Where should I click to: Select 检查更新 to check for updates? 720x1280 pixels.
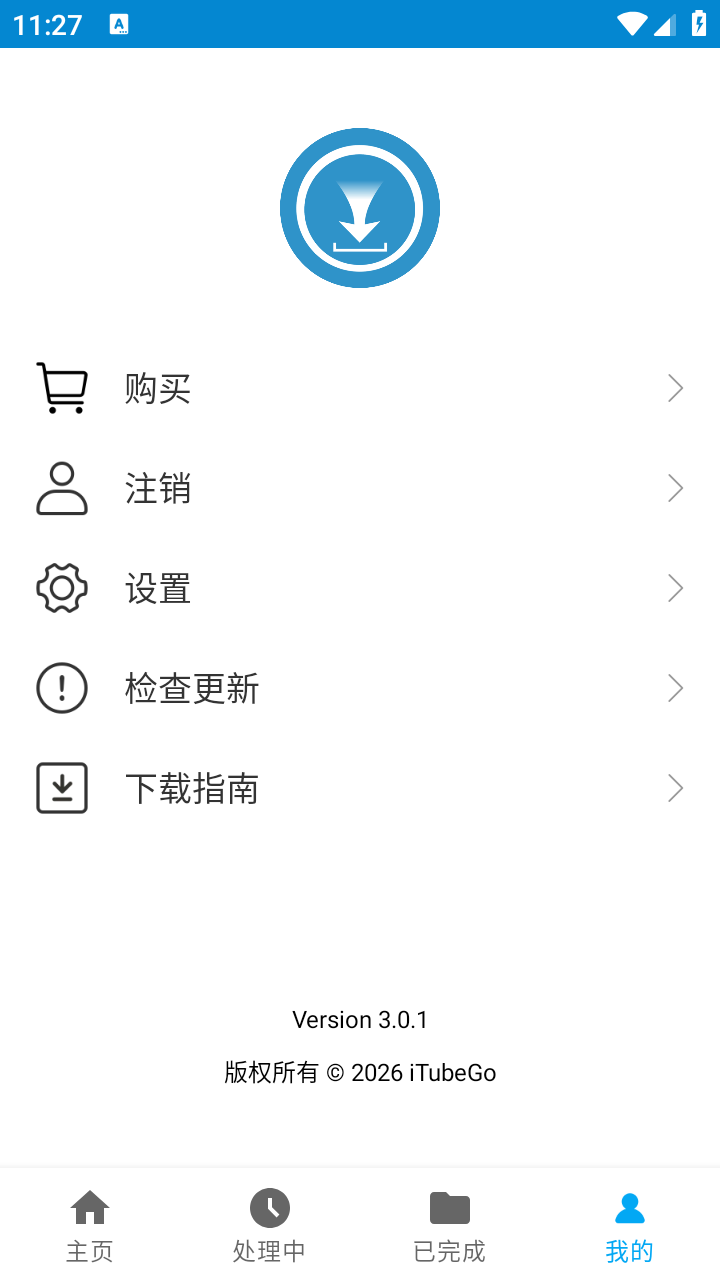click(360, 688)
